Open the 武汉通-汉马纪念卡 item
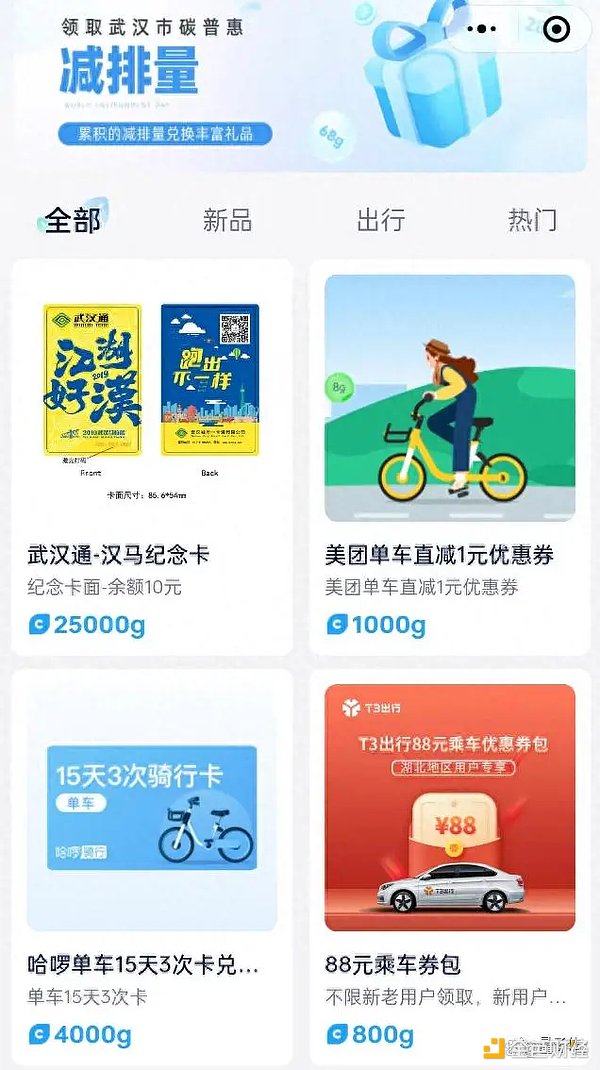Screen dimensions: 600x1070 point(152,456)
